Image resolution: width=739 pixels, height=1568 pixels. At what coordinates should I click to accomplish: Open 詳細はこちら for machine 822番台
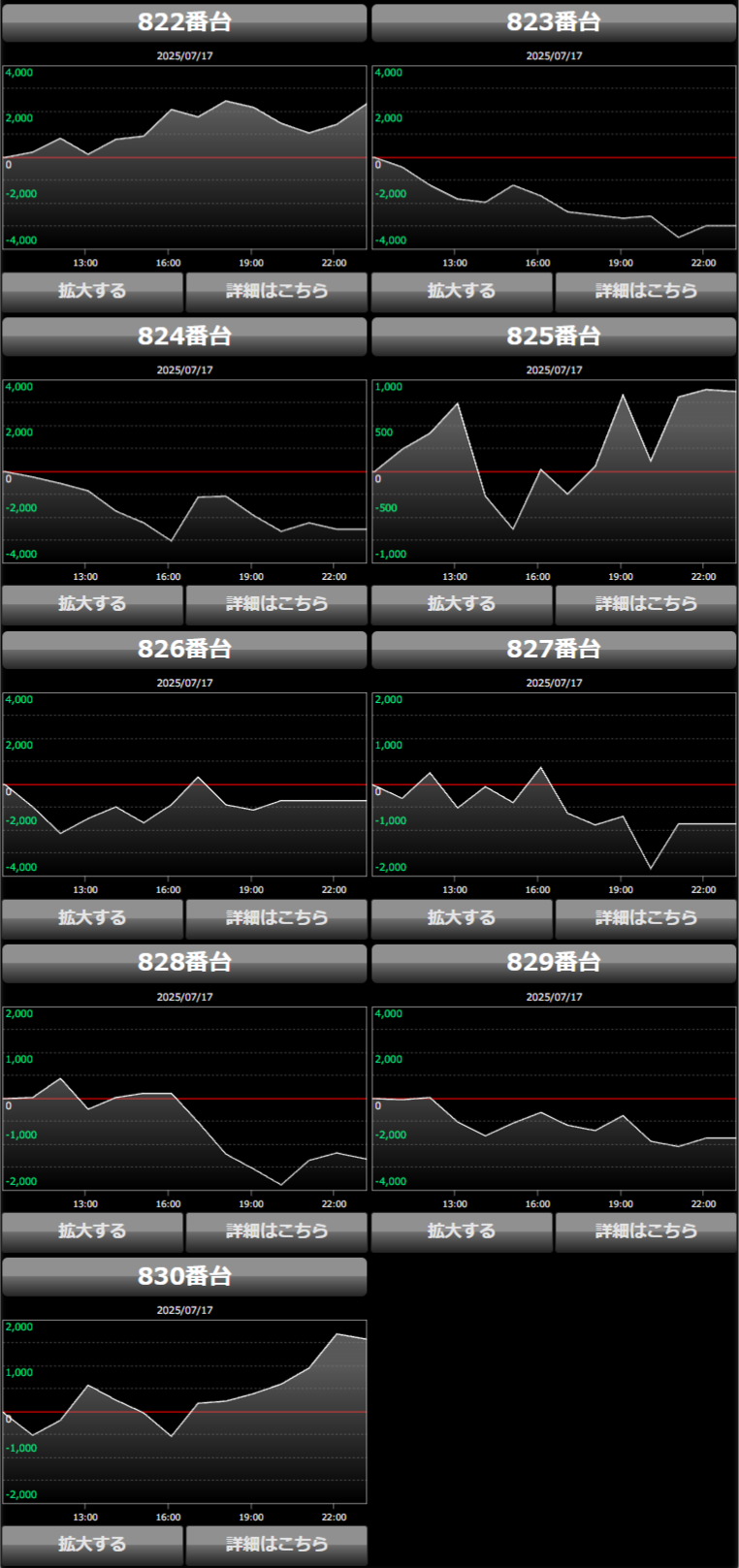tap(276, 291)
